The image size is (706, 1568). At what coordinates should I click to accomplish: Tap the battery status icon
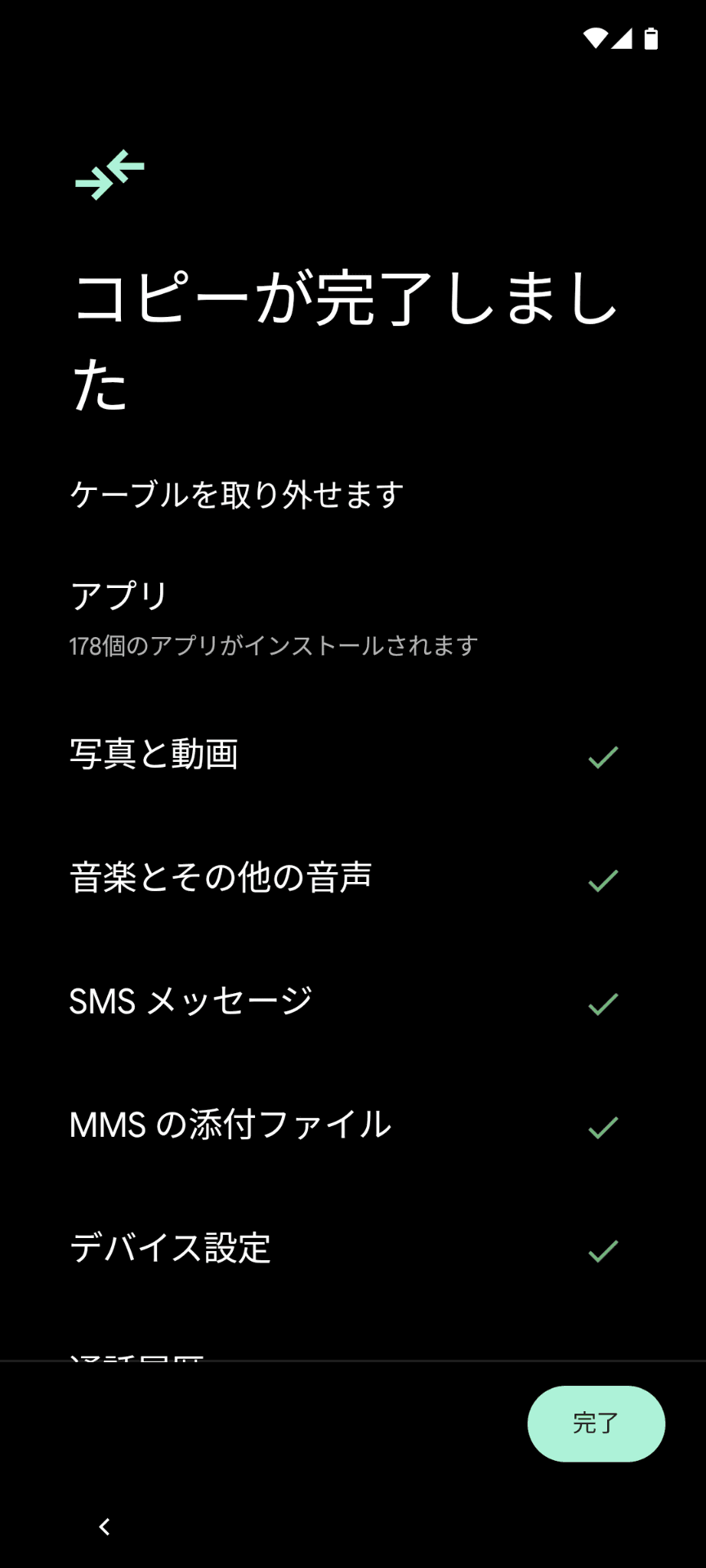(x=651, y=35)
